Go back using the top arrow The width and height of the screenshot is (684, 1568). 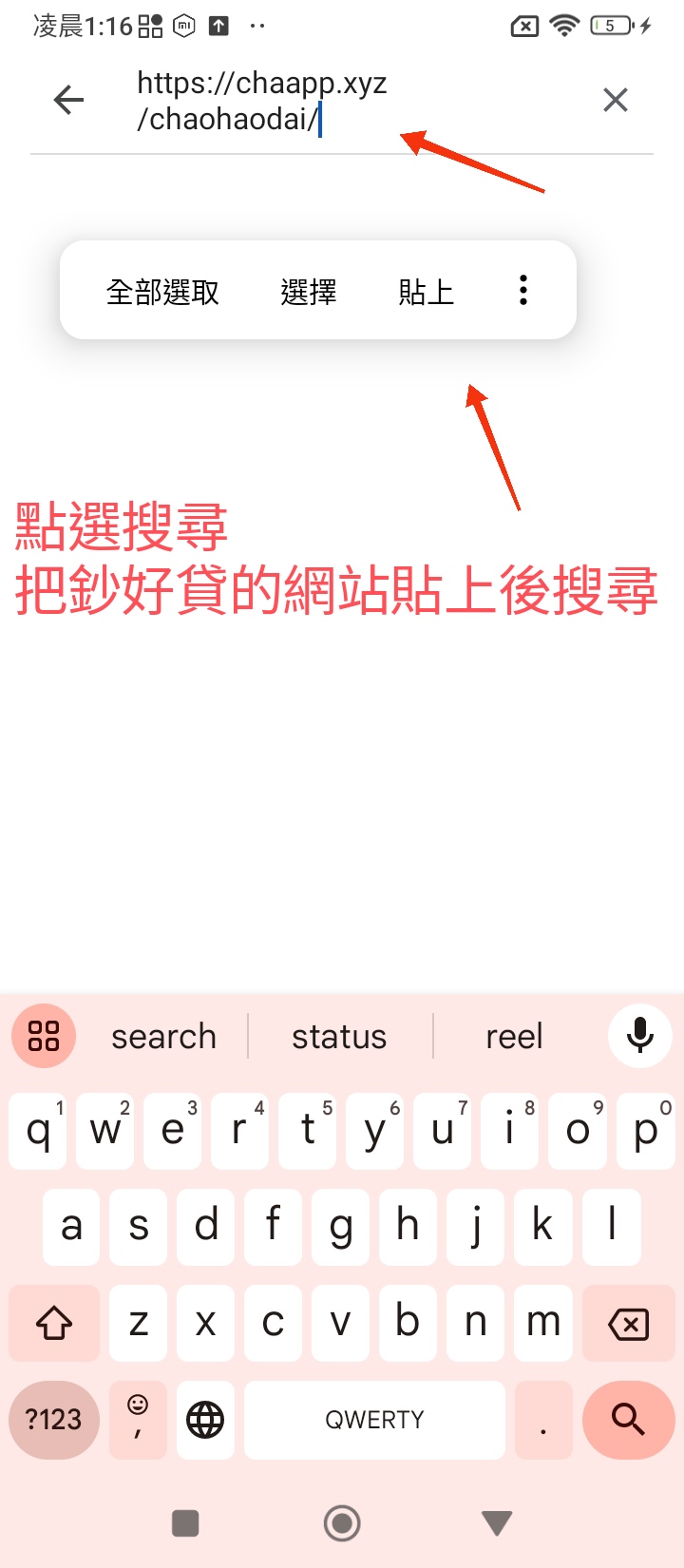[x=68, y=100]
